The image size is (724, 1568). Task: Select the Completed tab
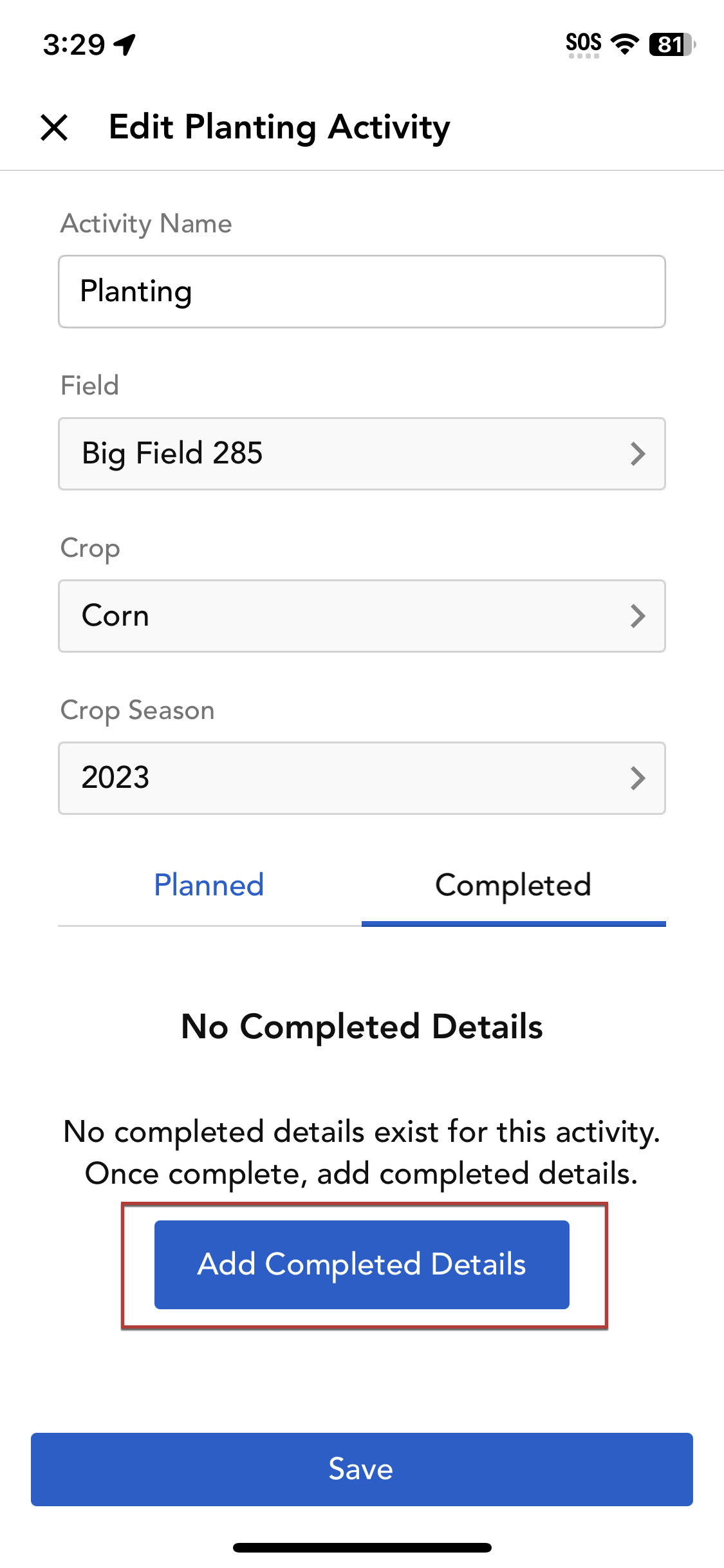pyautogui.click(x=514, y=886)
